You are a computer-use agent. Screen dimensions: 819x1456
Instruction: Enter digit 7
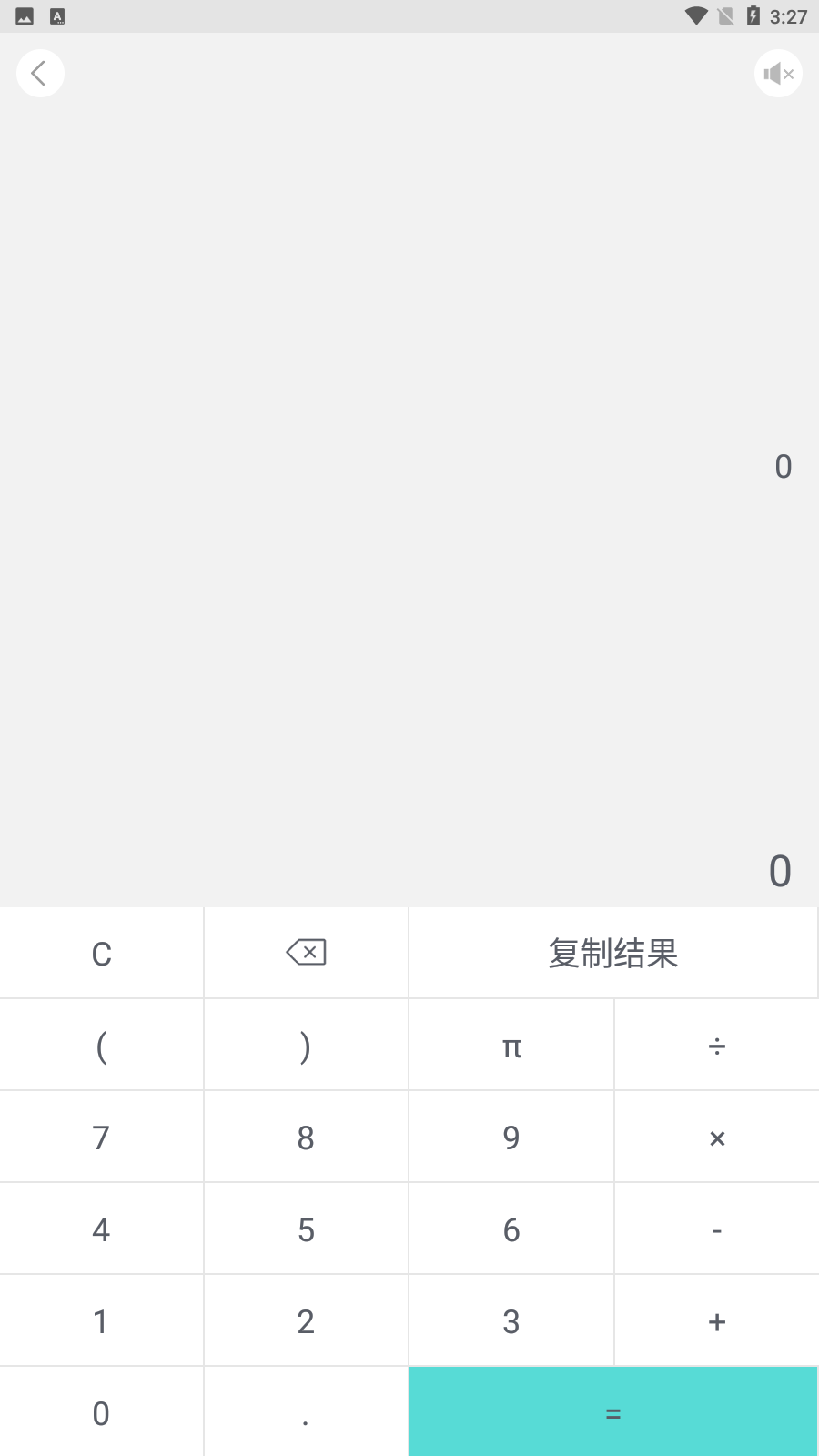tap(101, 1137)
